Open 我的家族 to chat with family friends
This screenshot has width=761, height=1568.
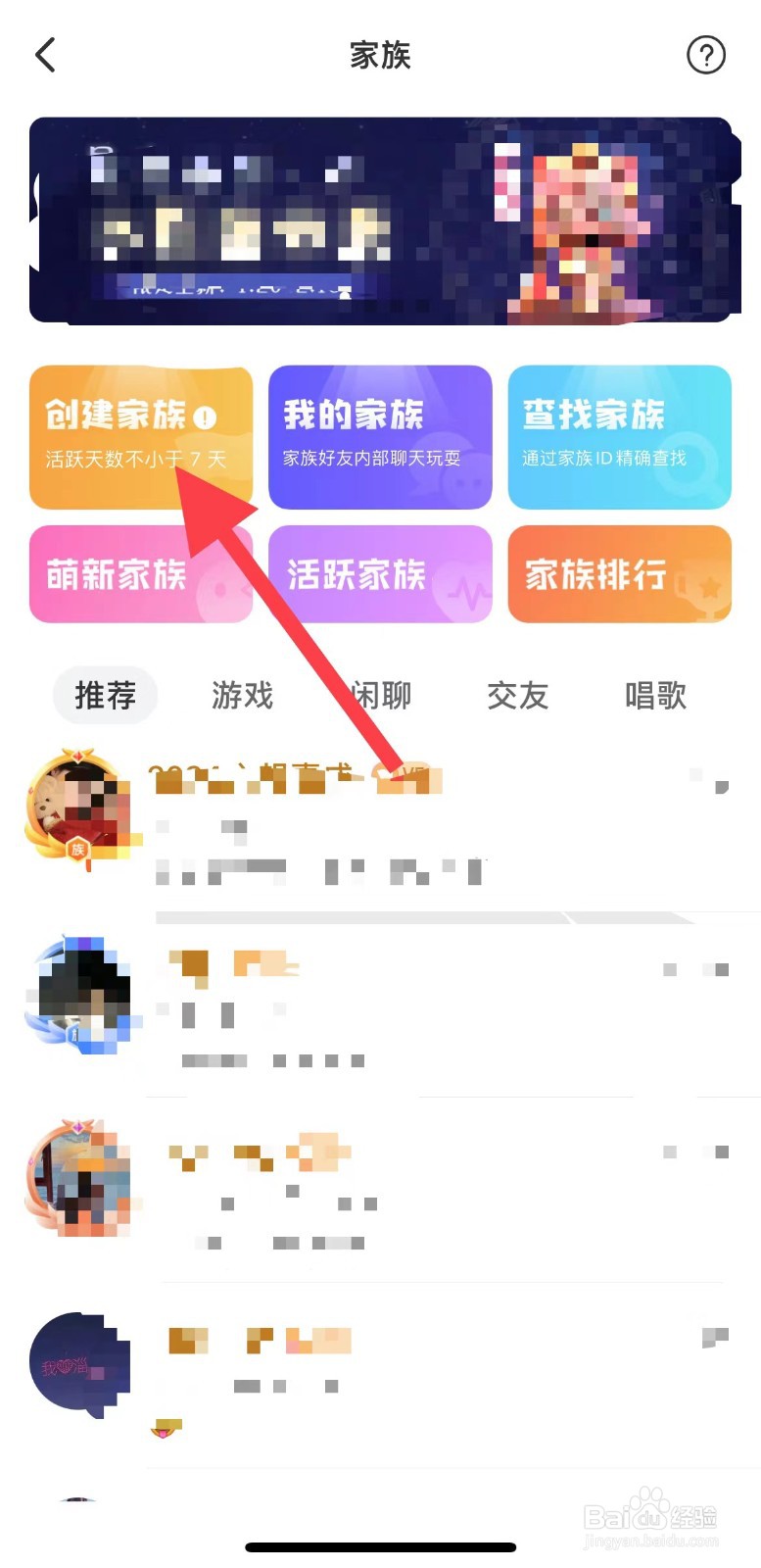(379, 435)
